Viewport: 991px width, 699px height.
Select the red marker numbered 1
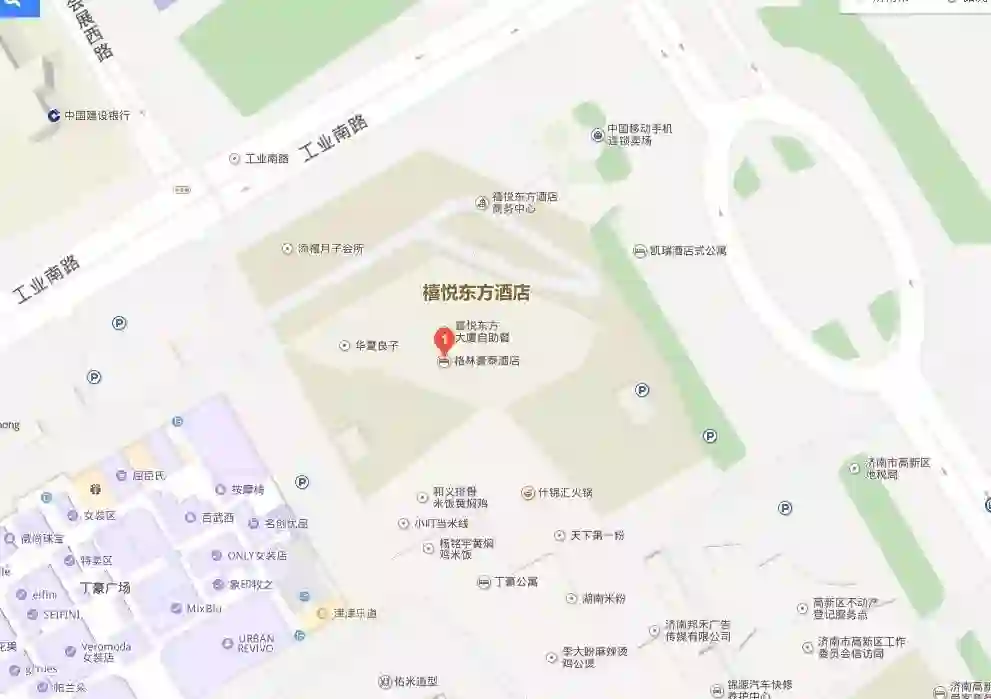point(443,339)
